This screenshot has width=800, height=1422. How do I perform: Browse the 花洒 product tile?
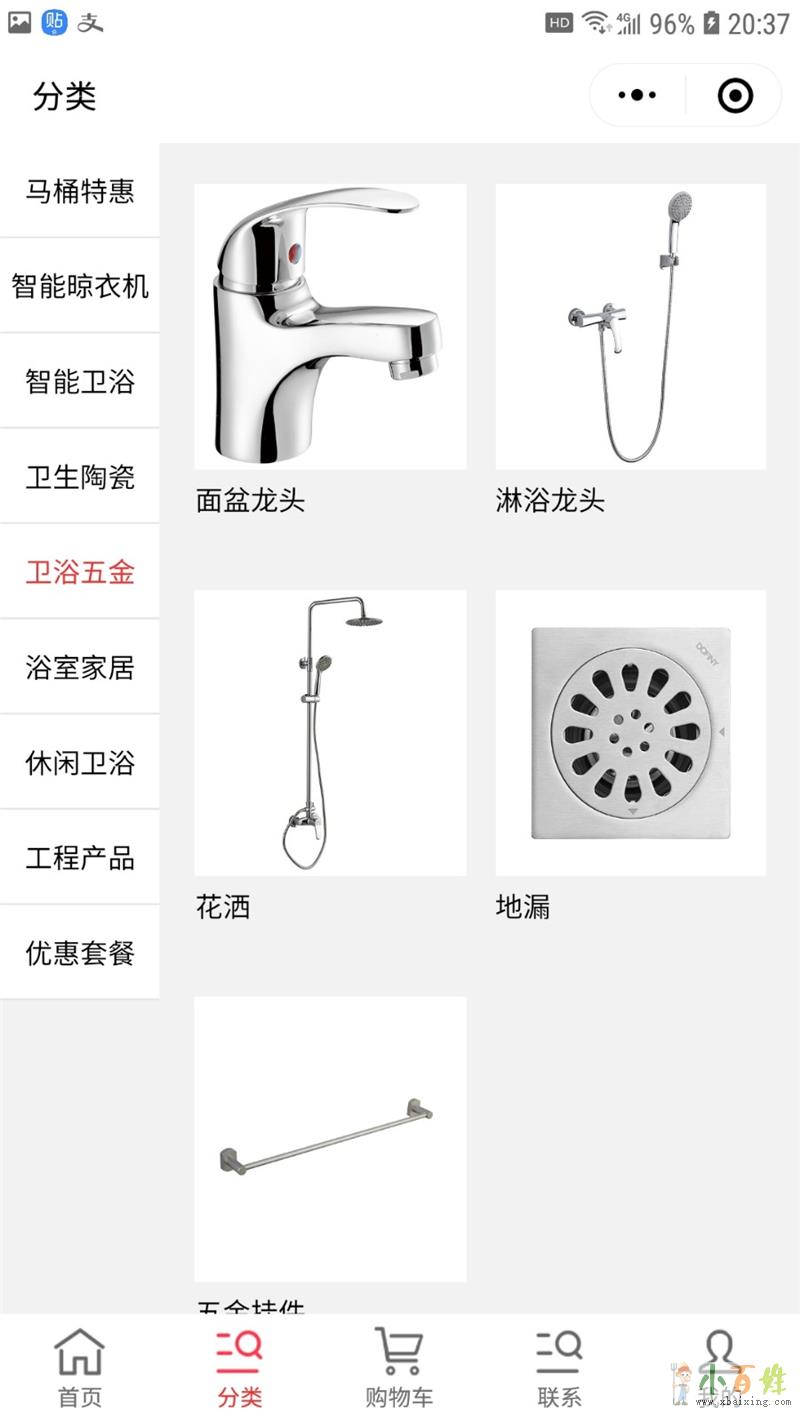[330, 733]
